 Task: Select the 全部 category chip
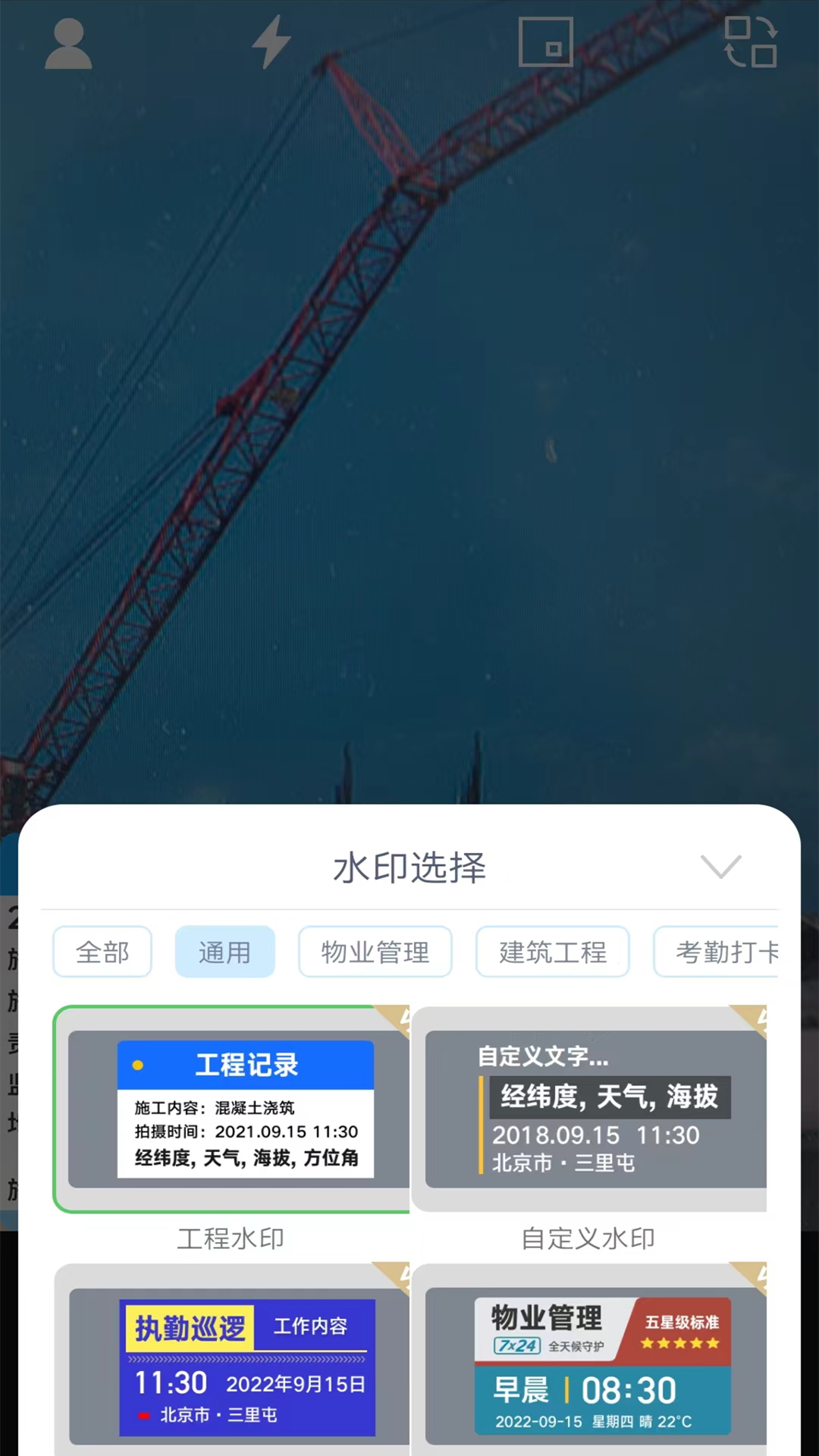tap(102, 952)
